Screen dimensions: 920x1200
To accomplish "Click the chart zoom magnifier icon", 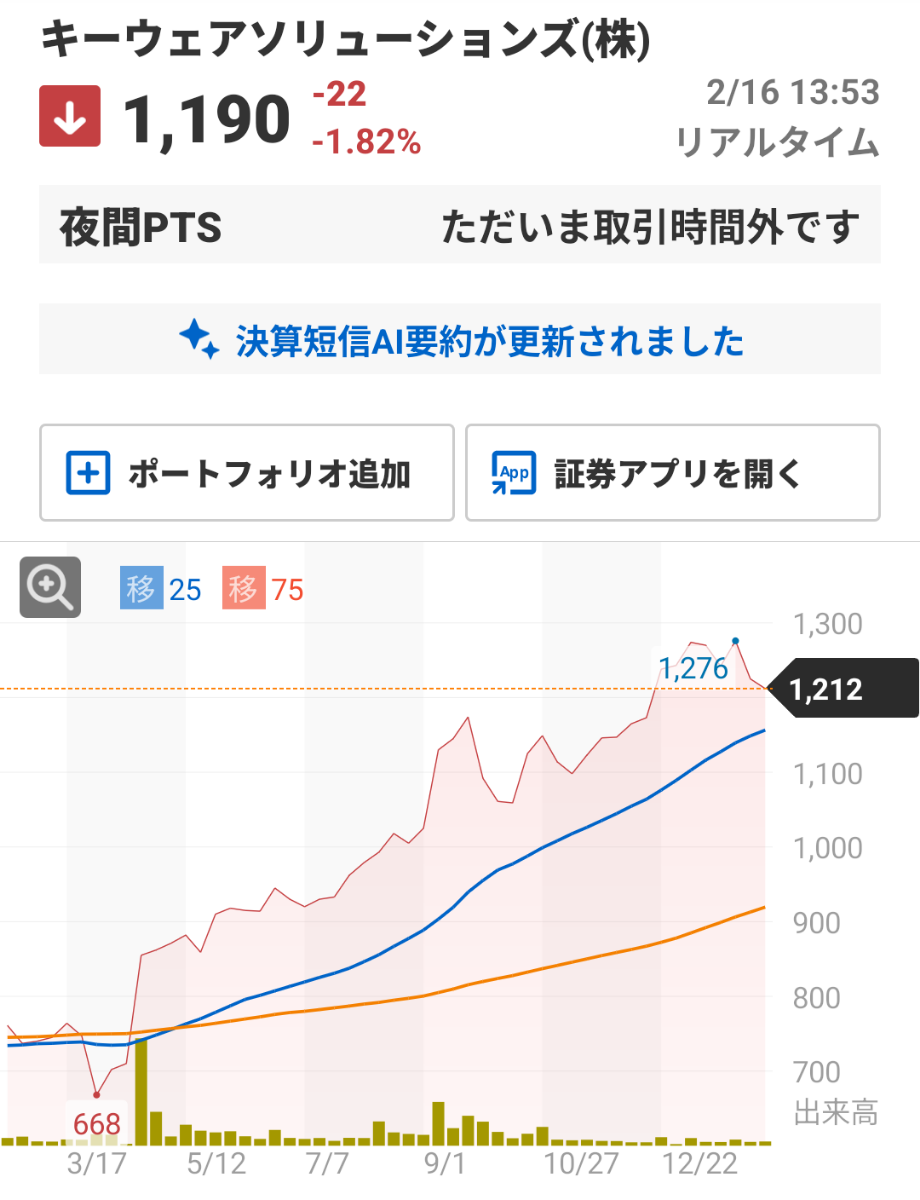I will (49, 587).
